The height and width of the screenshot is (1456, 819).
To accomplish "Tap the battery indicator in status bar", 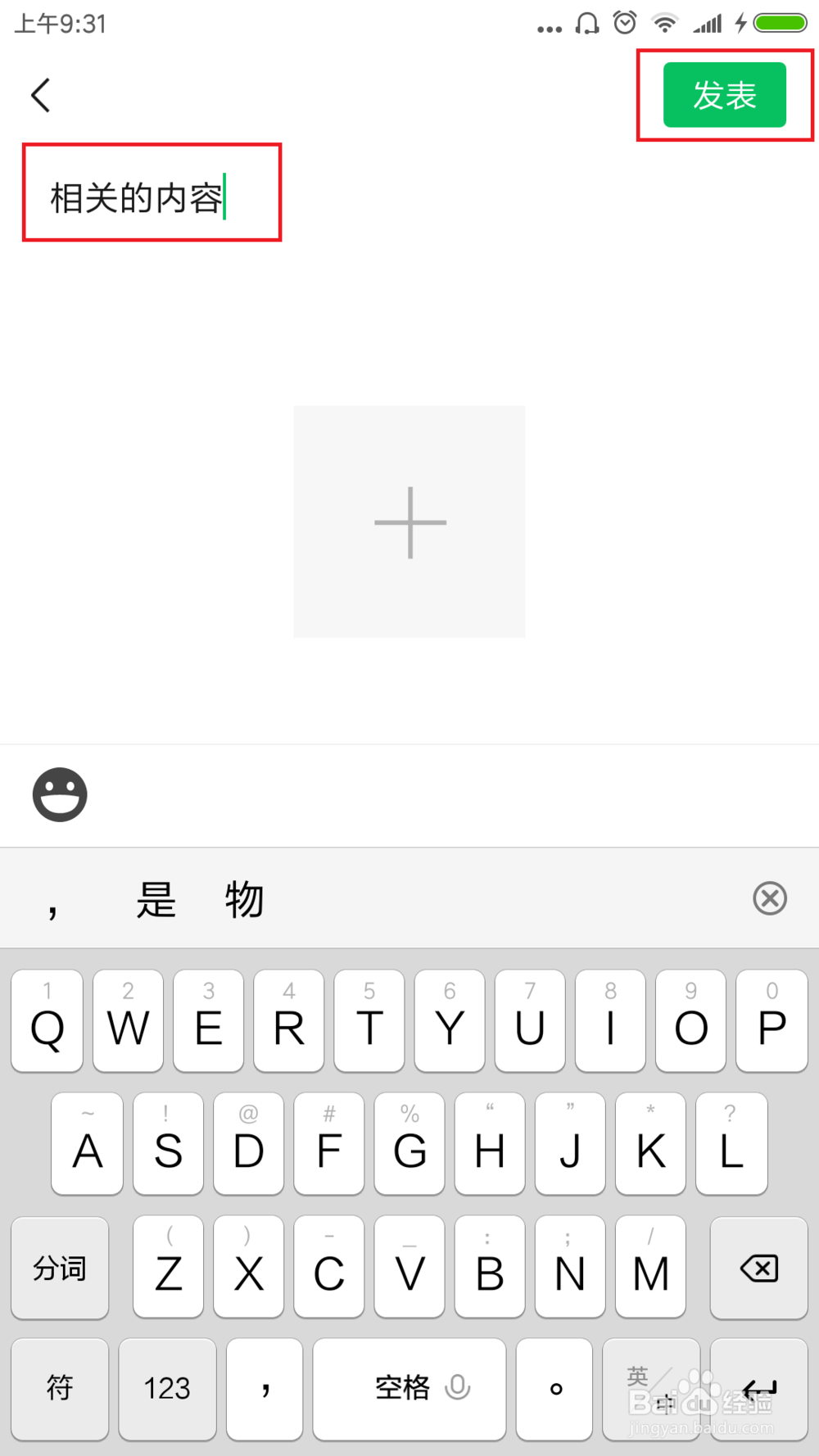I will tap(781, 22).
